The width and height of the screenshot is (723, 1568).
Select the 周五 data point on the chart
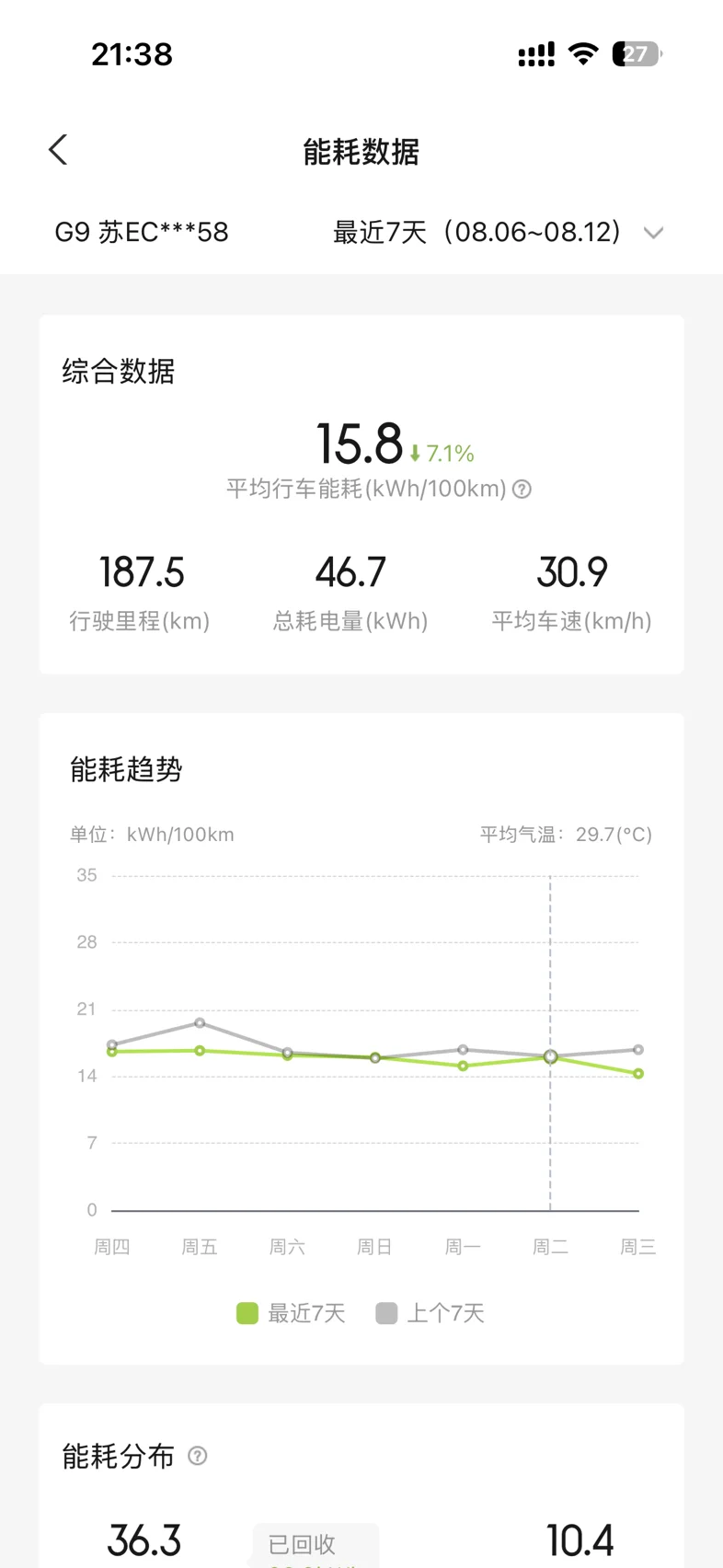pos(200,1051)
